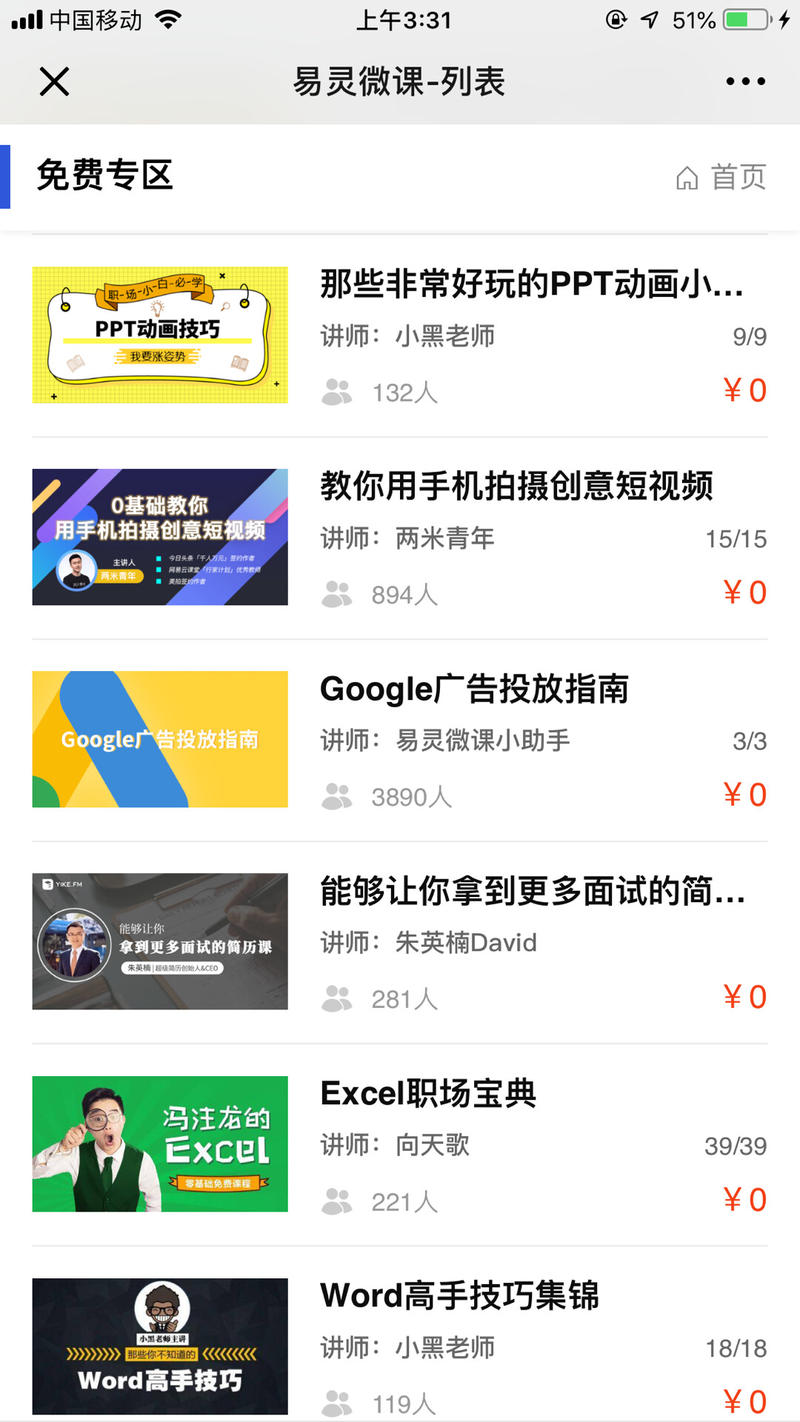Open the Excel职场宝典 course
Viewport: 800px width, 1422px height.
(427, 1094)
